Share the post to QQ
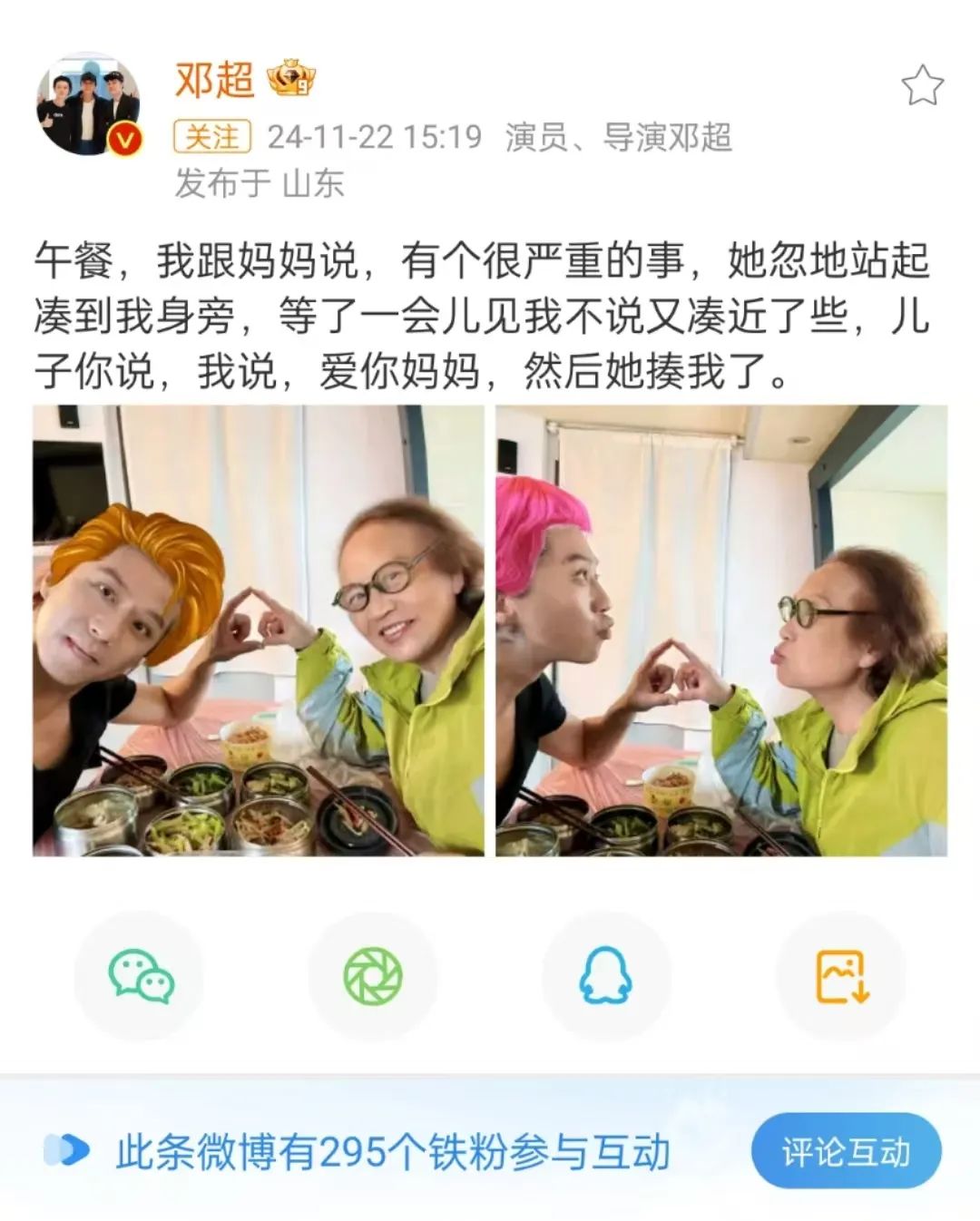Viewport: 980px width, 1221px height. tap(605, 976)
